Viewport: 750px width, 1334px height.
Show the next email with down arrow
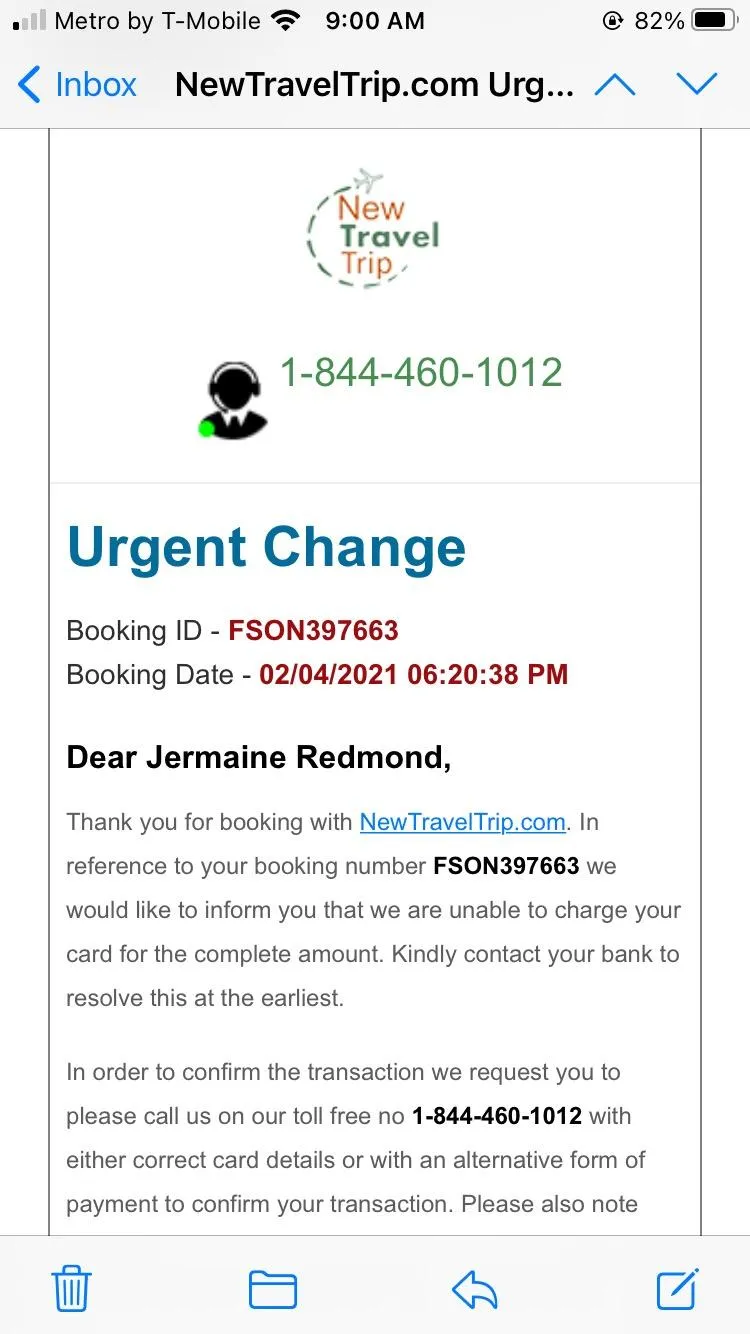[697, 85]
